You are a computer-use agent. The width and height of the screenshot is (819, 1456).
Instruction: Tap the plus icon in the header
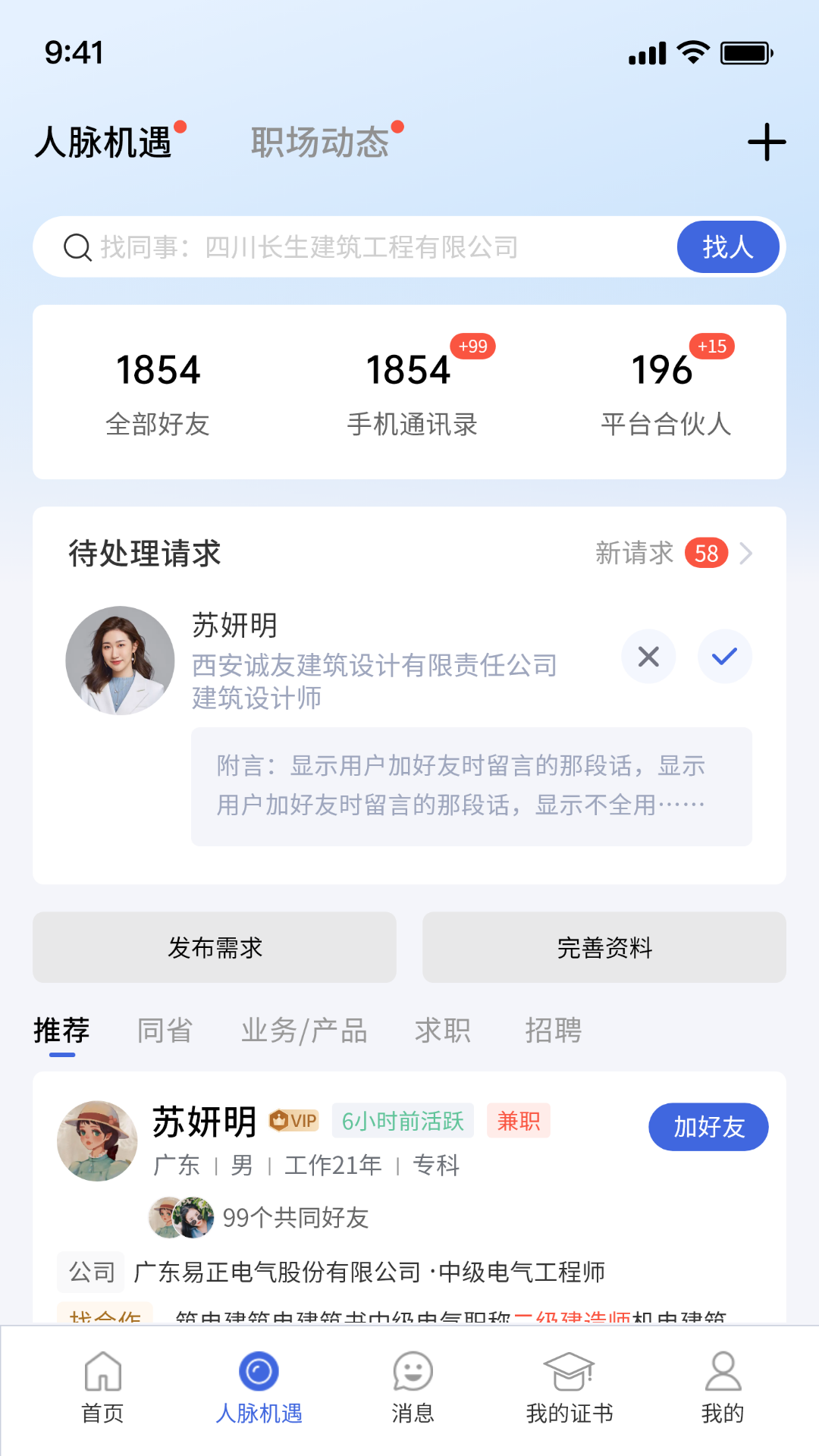pos(766,143)
